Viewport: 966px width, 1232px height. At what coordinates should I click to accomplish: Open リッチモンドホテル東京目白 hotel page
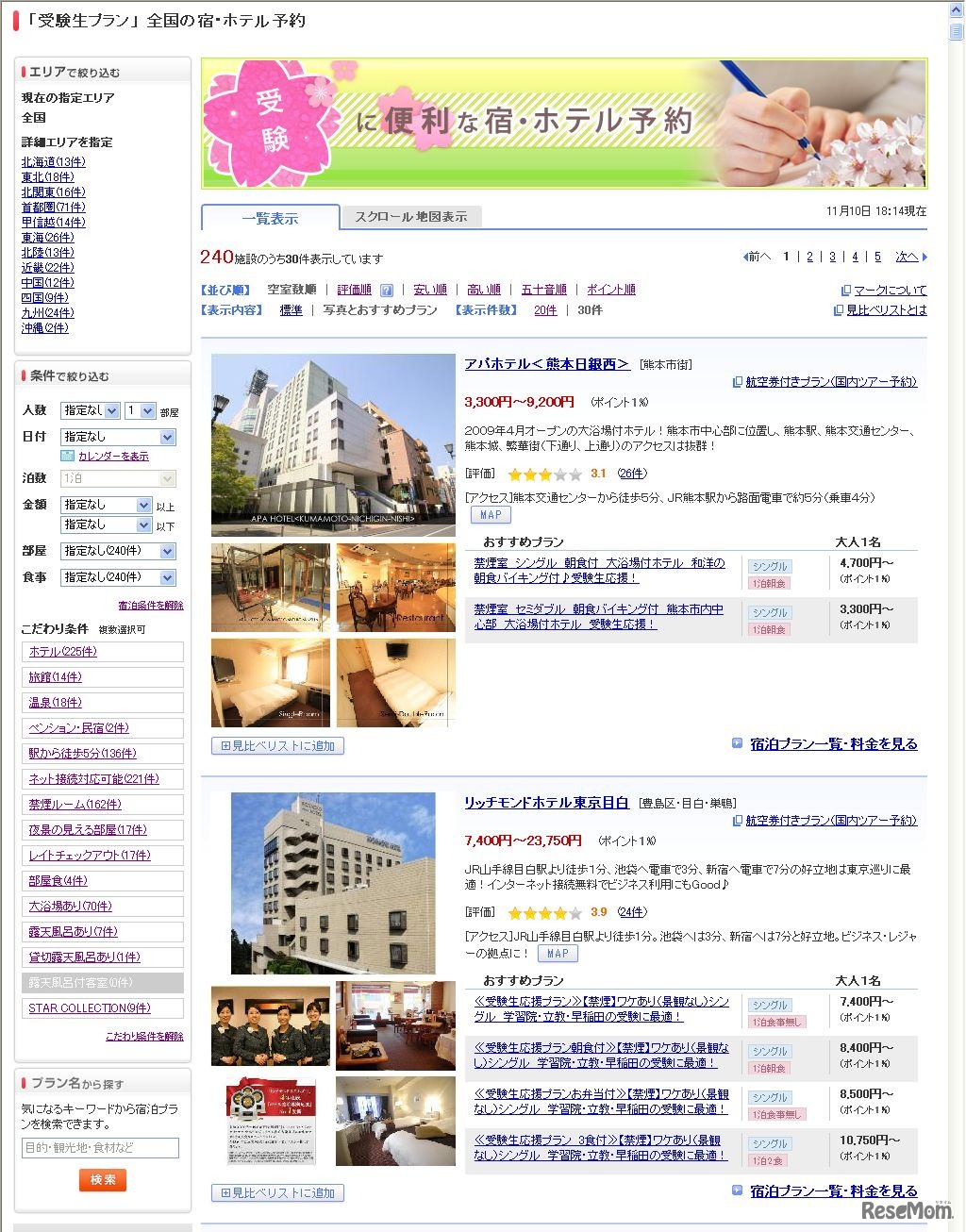pos(546,803)
